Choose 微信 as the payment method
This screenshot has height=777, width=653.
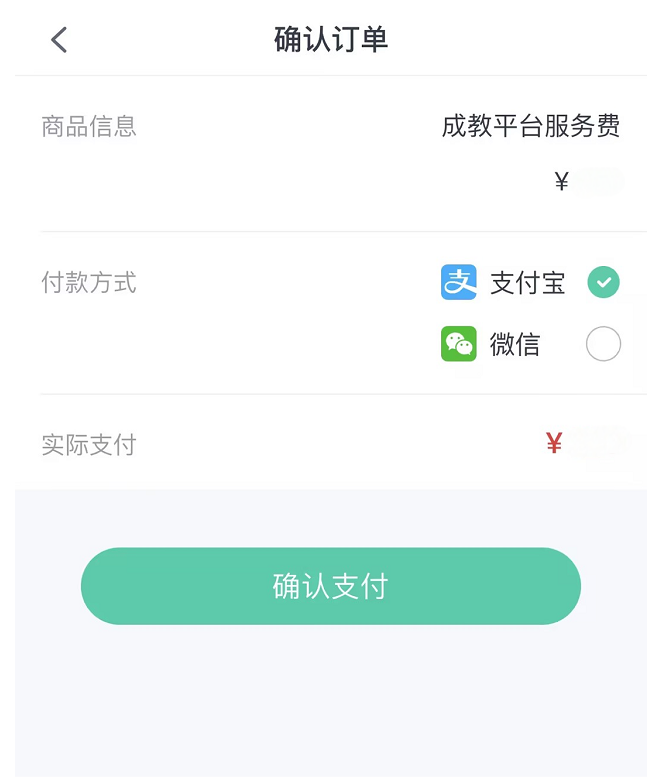[603, 344]
